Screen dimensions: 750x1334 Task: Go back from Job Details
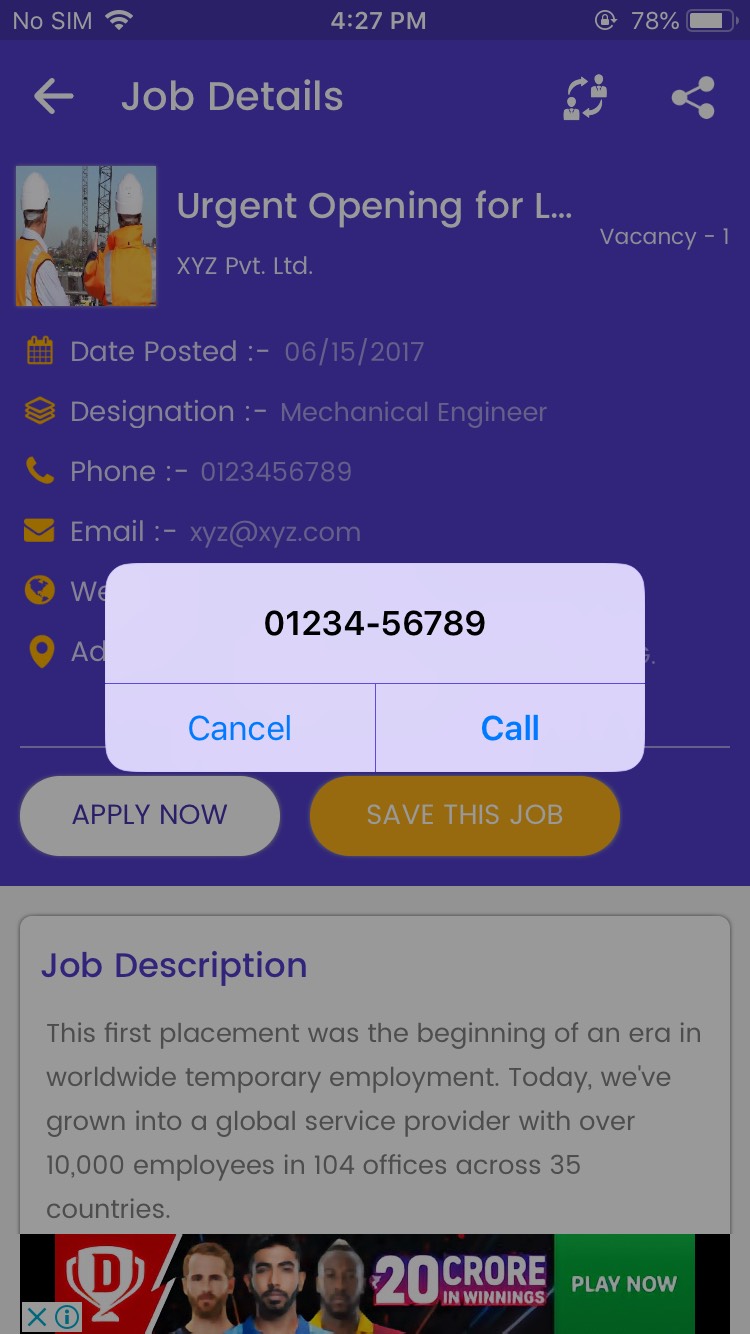(54, 97)
